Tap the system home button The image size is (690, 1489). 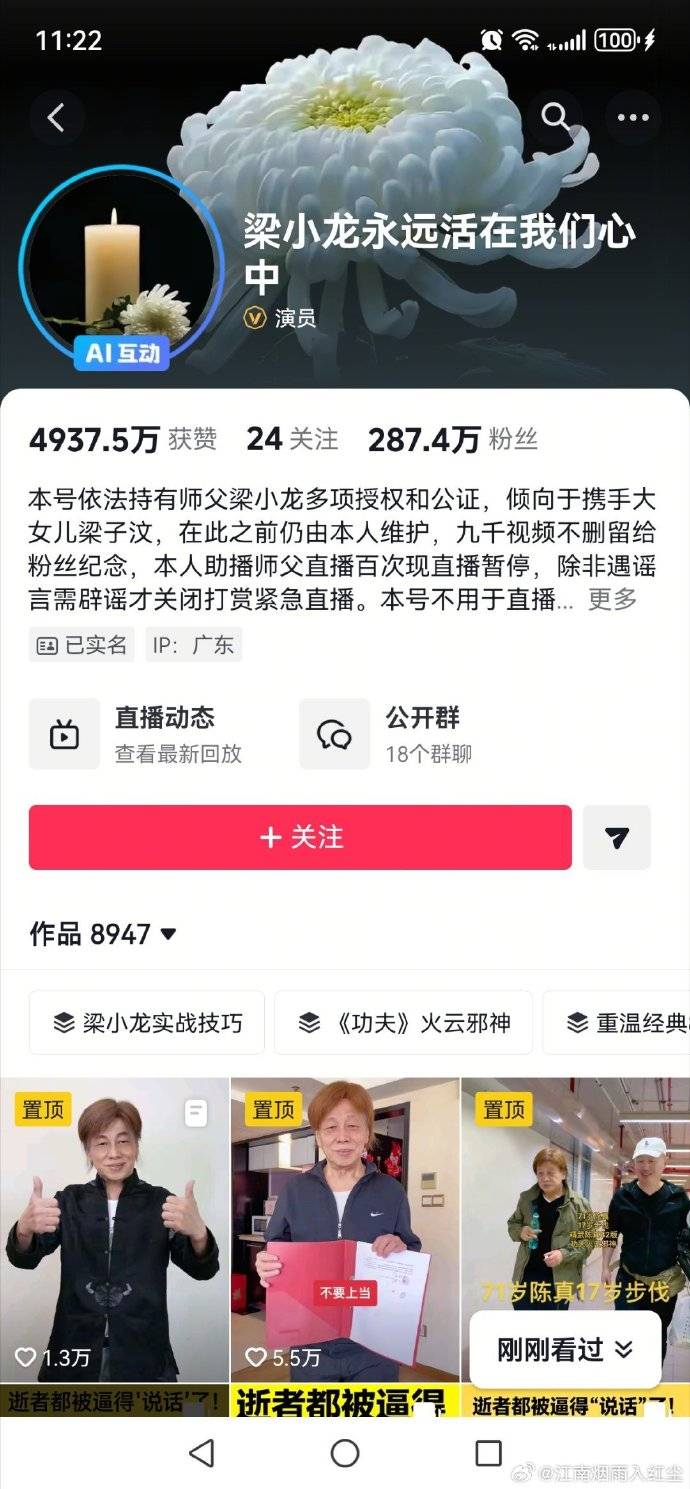click(345, 1453)
